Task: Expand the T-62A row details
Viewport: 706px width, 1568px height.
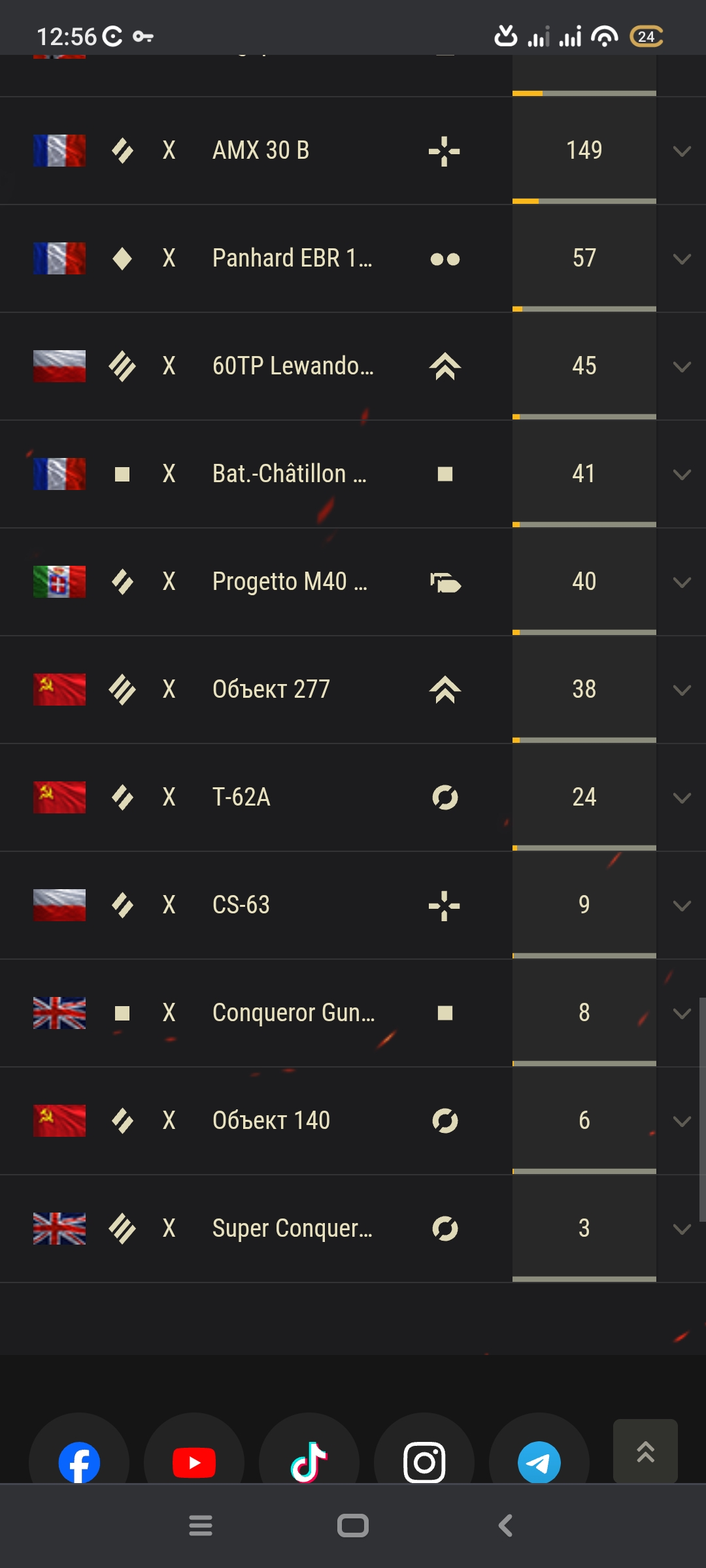Action: tap(682, 798)
